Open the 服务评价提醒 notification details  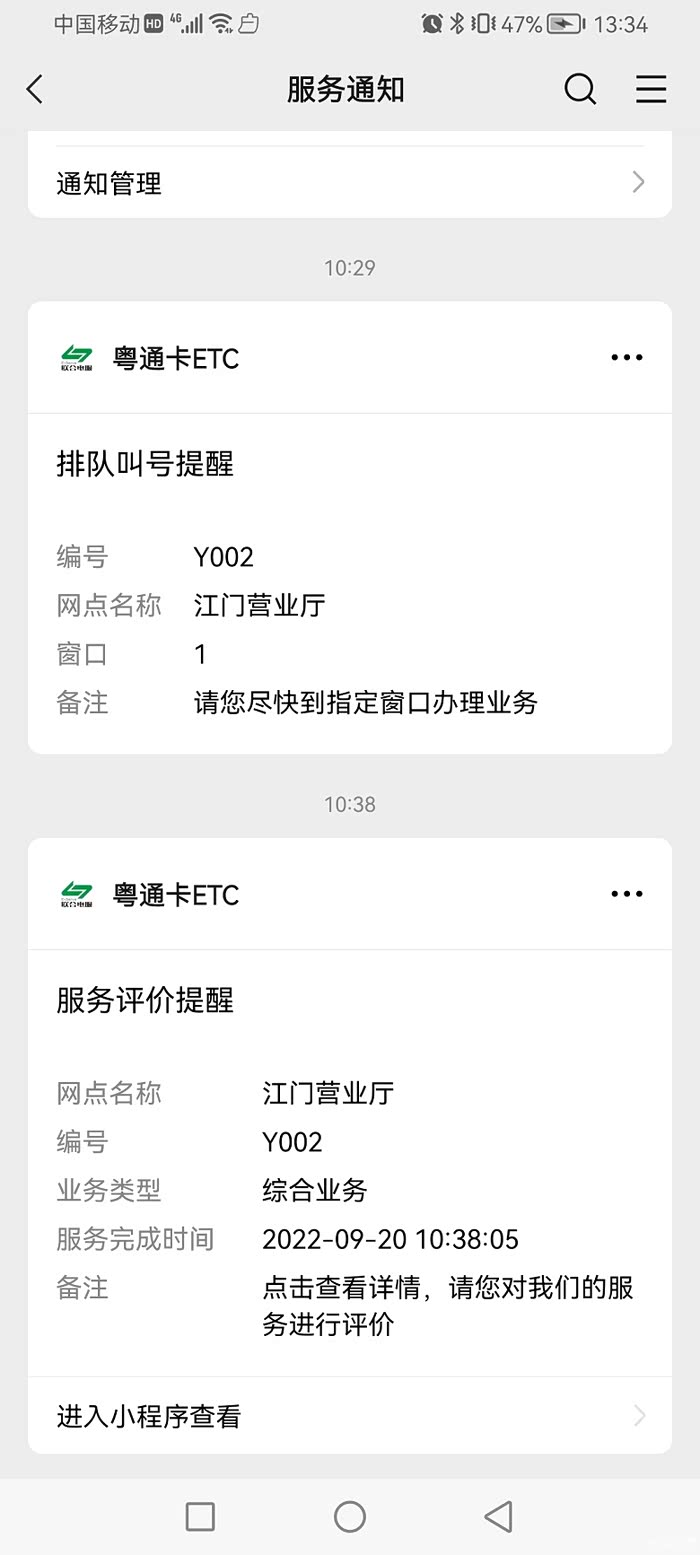(x=349, y=1160)
